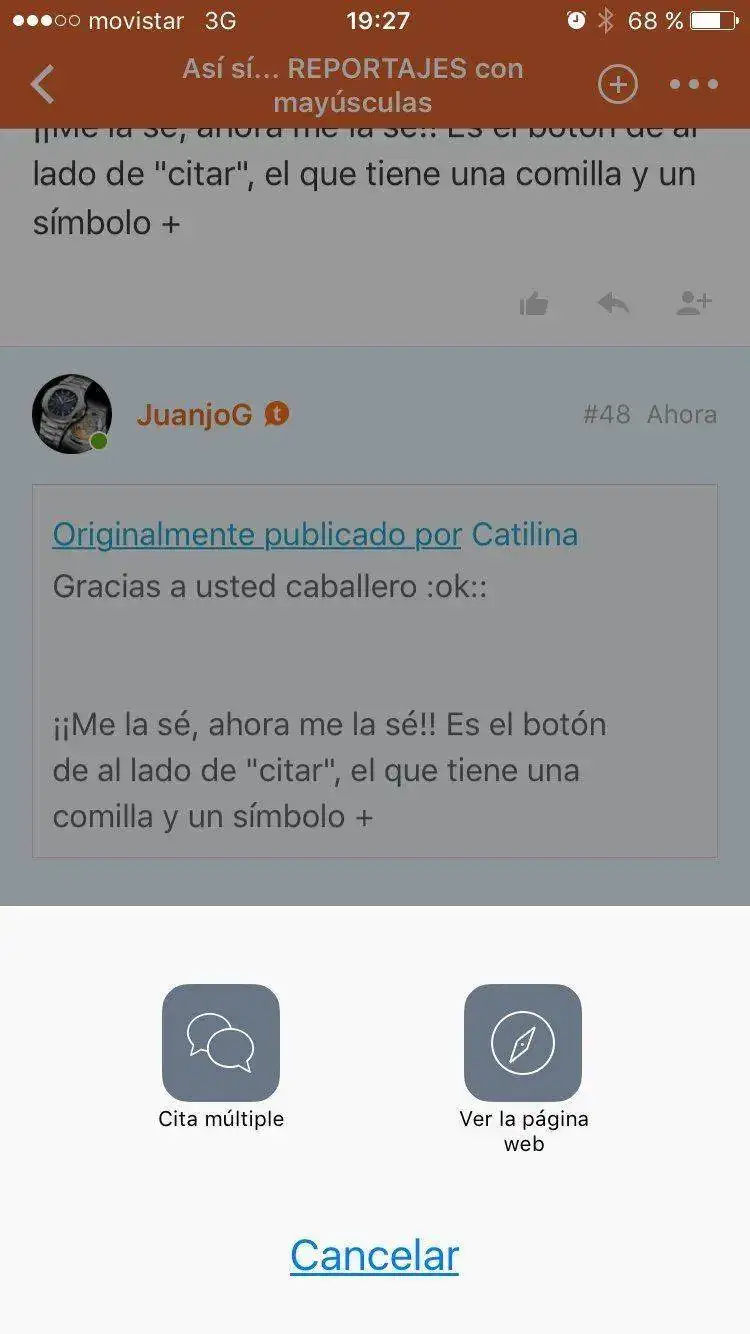
Task: Open JuanjoG's profile name
Action: tap(194, 414)
